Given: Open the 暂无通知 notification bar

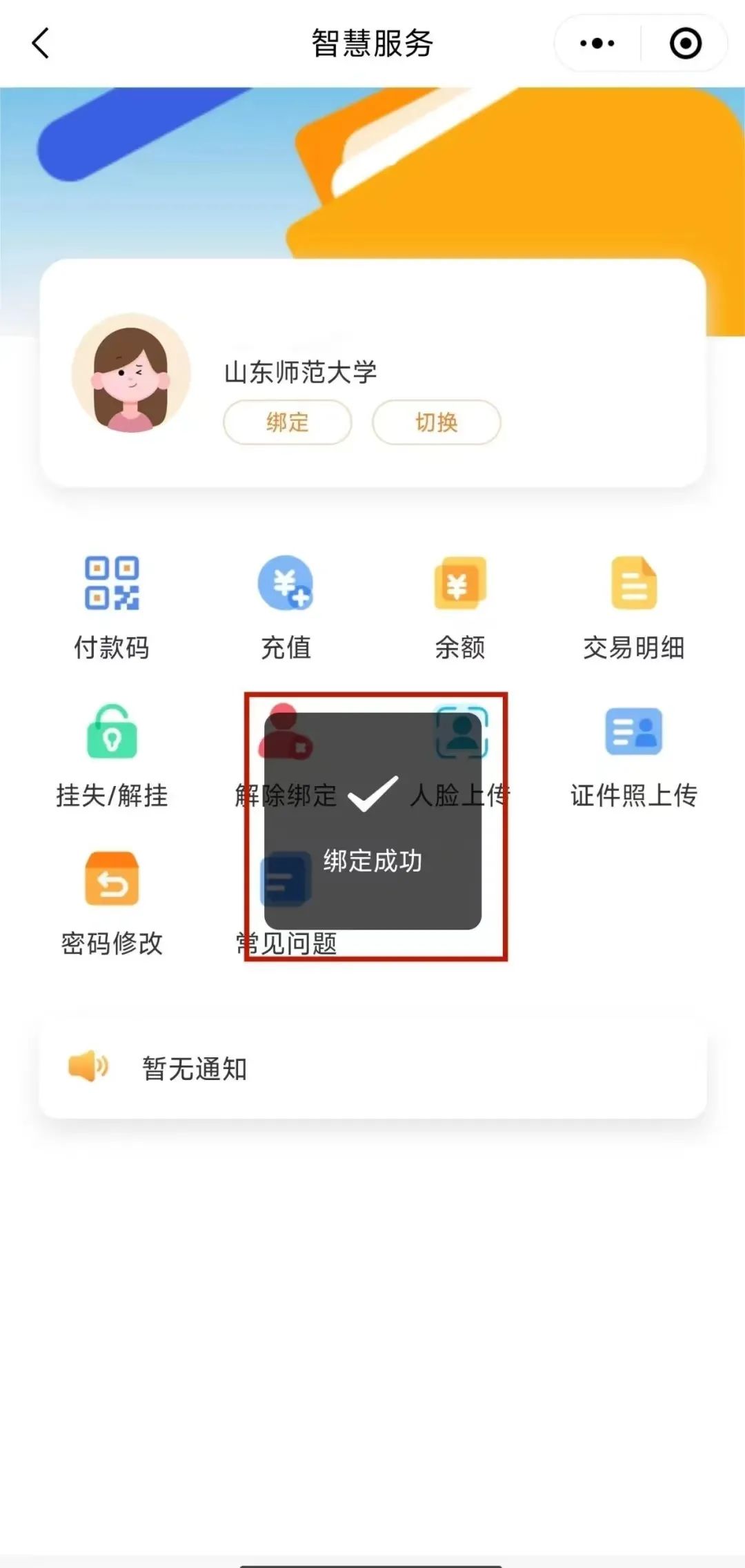Looking at the screenshot, I should pyautogui.click(x=372, y=1068).
